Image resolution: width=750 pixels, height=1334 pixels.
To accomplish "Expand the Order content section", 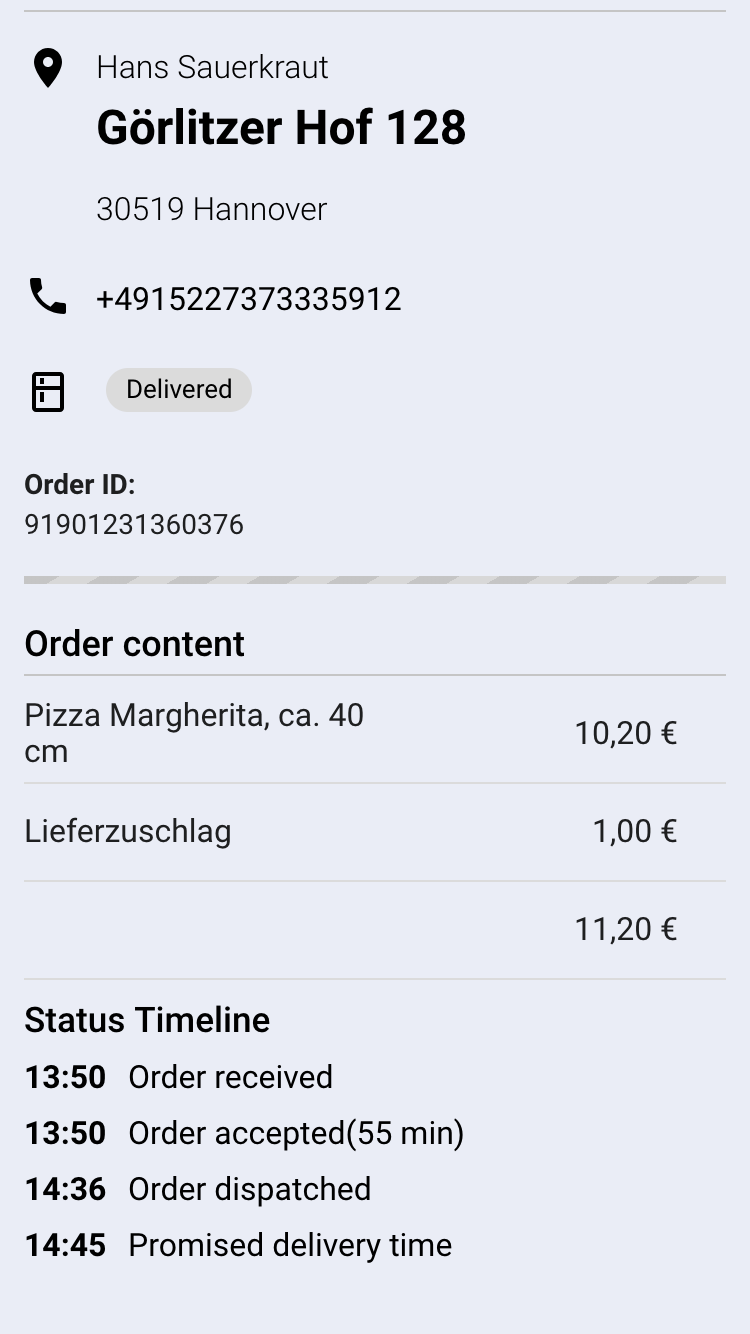I will [x=134, y=643].
